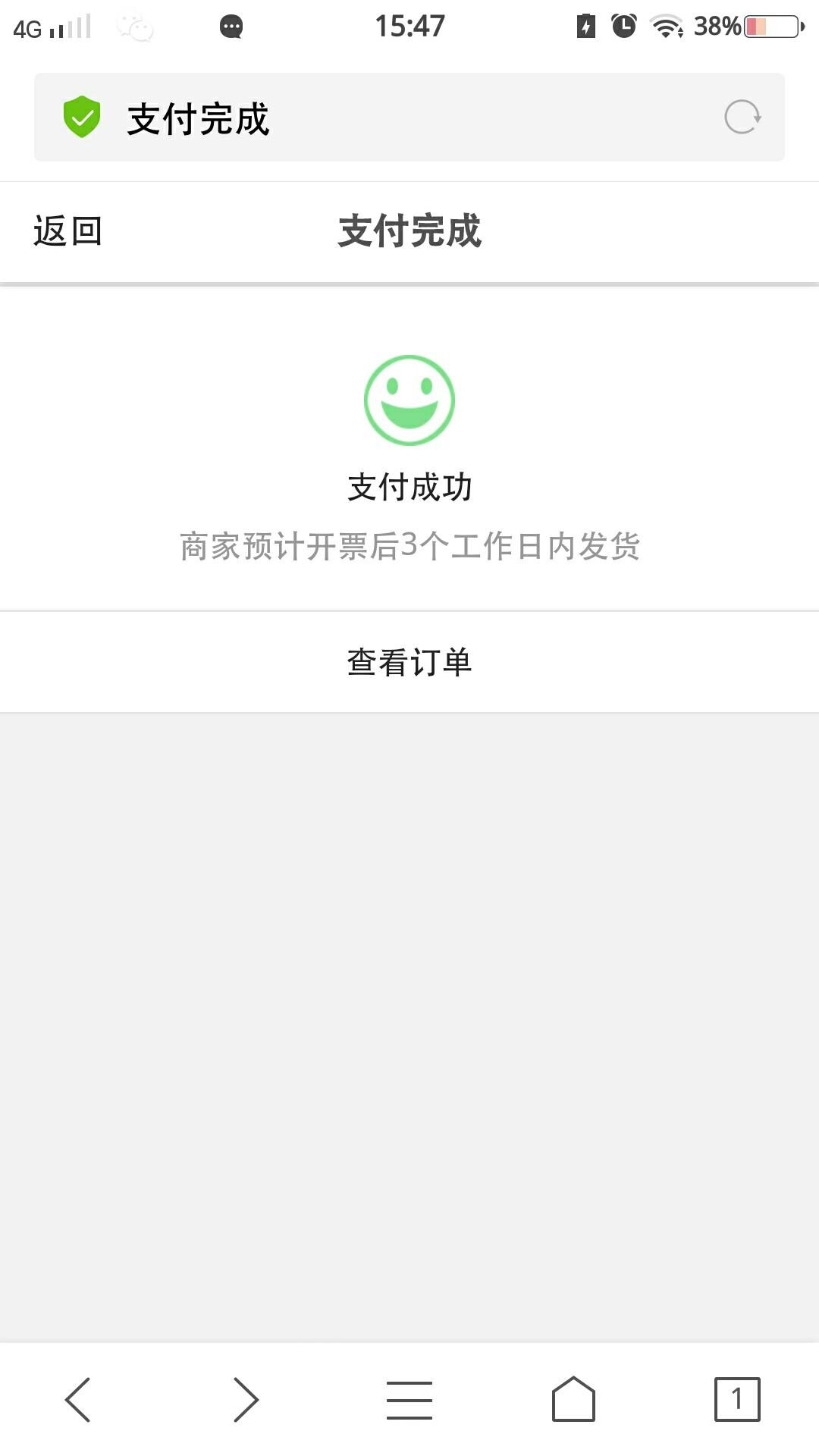Open the browser menu

pos(409,1399)
